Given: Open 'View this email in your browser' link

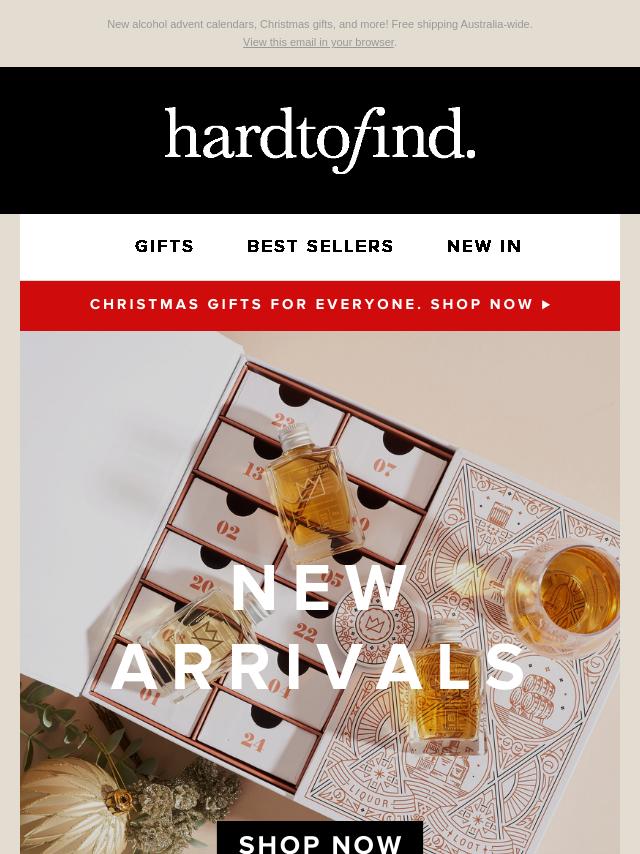Looking at the screenshot, I should [x=318, y=42].
